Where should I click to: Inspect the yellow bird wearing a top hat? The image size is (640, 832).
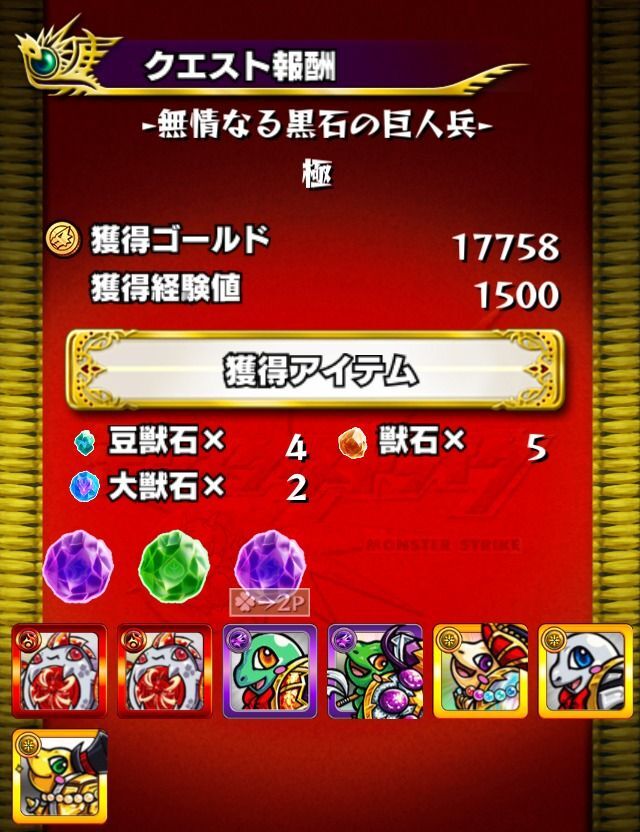coord(59,776)
